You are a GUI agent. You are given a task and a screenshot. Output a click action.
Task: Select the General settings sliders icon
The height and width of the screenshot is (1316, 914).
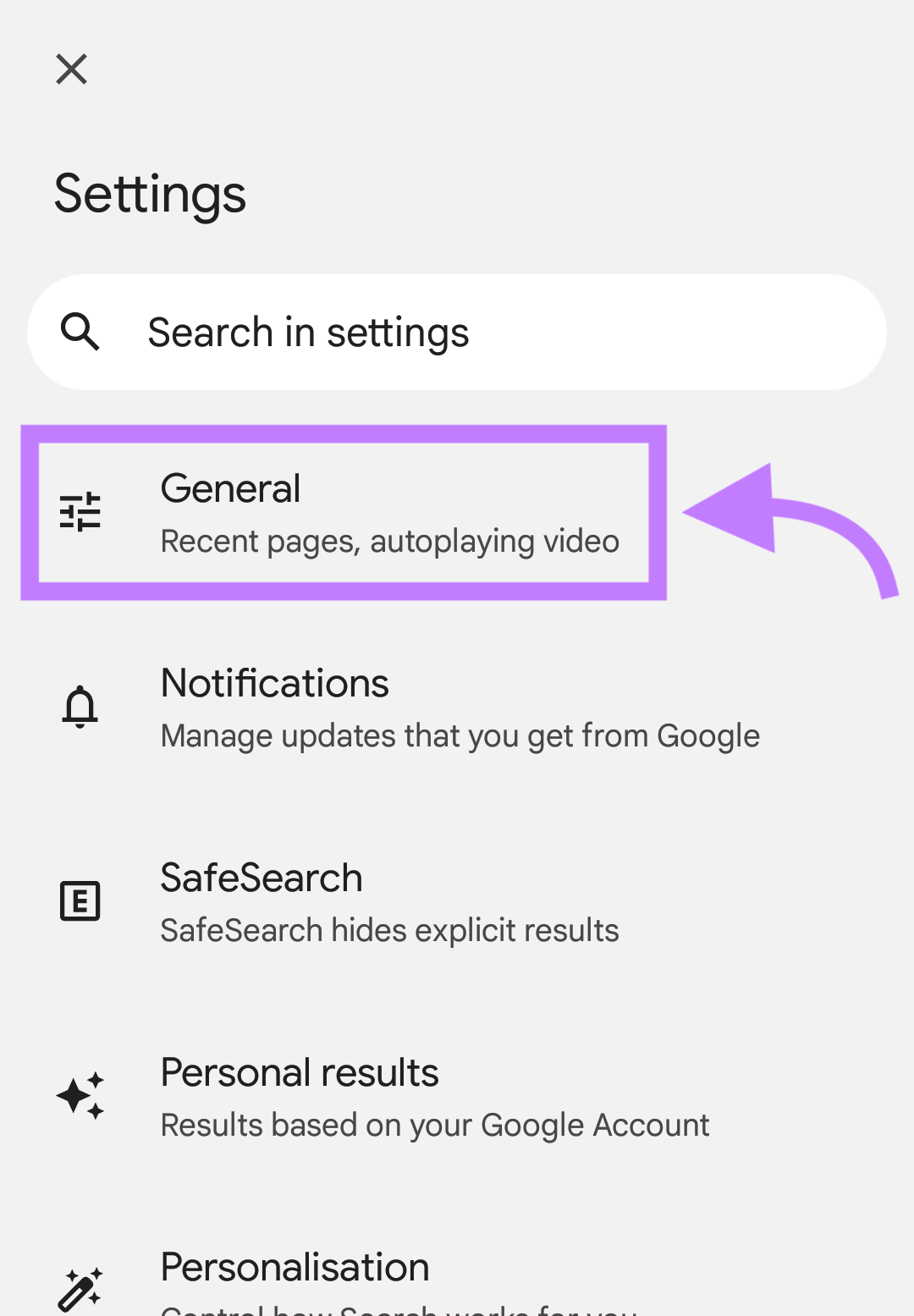pos(80,509)
